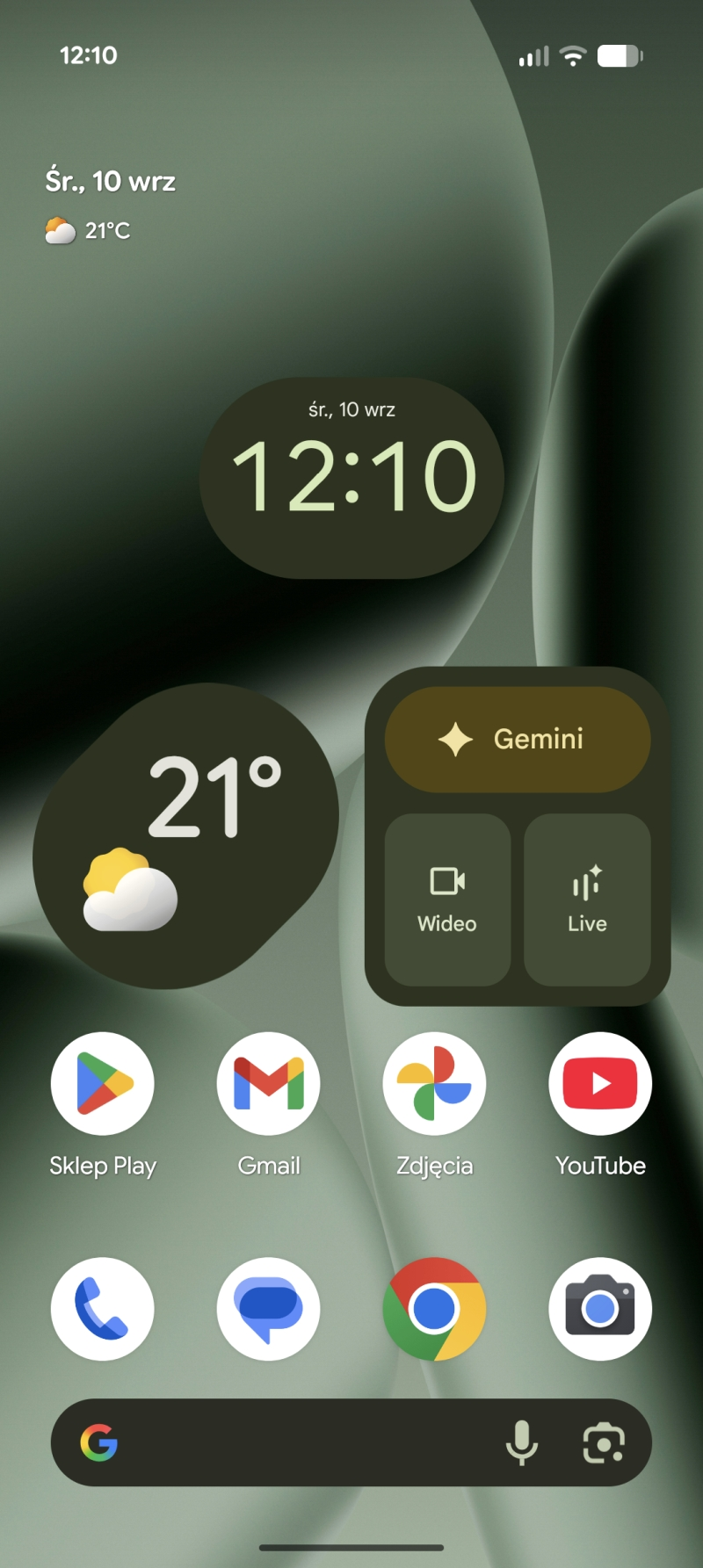Launch the Zdjęcia photos app
703x1568 pixels.
[434, 1084]
